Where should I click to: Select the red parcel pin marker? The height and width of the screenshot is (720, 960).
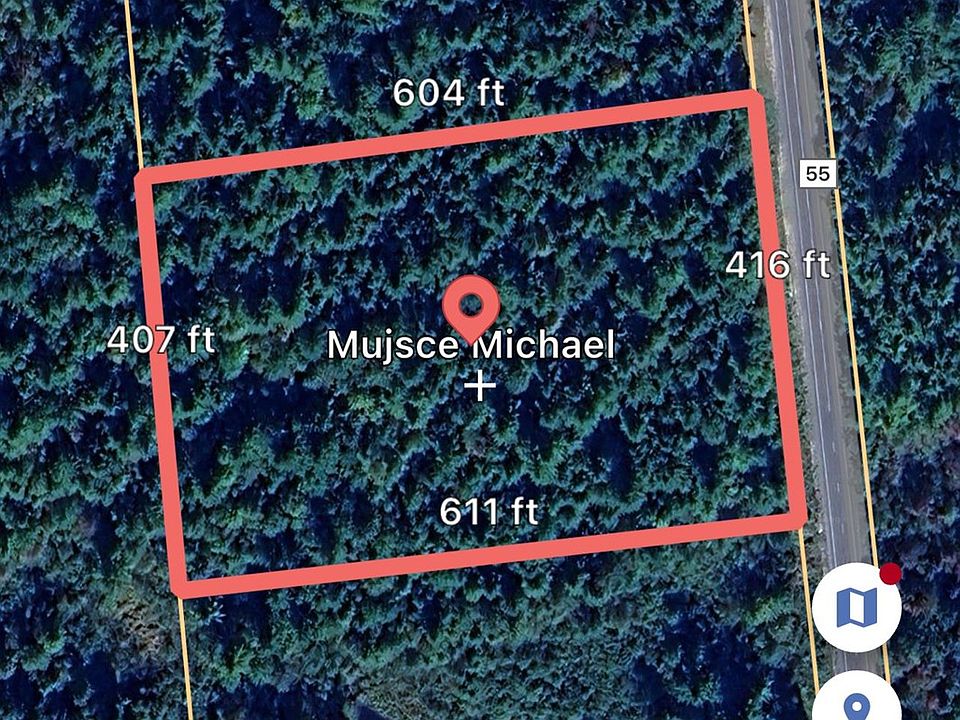tap(471, 305)
